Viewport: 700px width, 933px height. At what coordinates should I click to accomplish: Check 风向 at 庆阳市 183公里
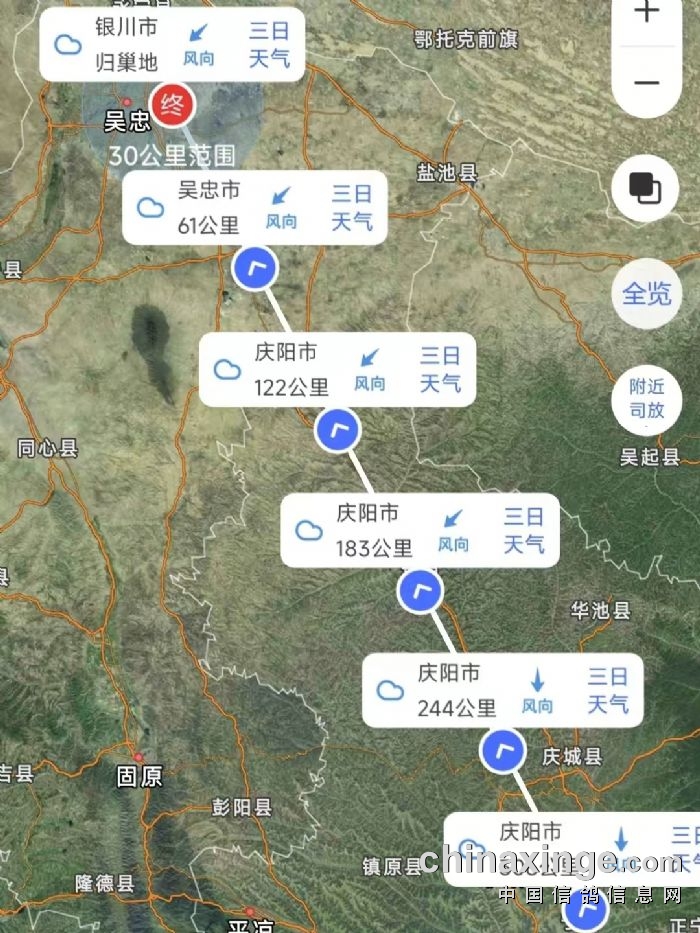click(x=453, y=531)
